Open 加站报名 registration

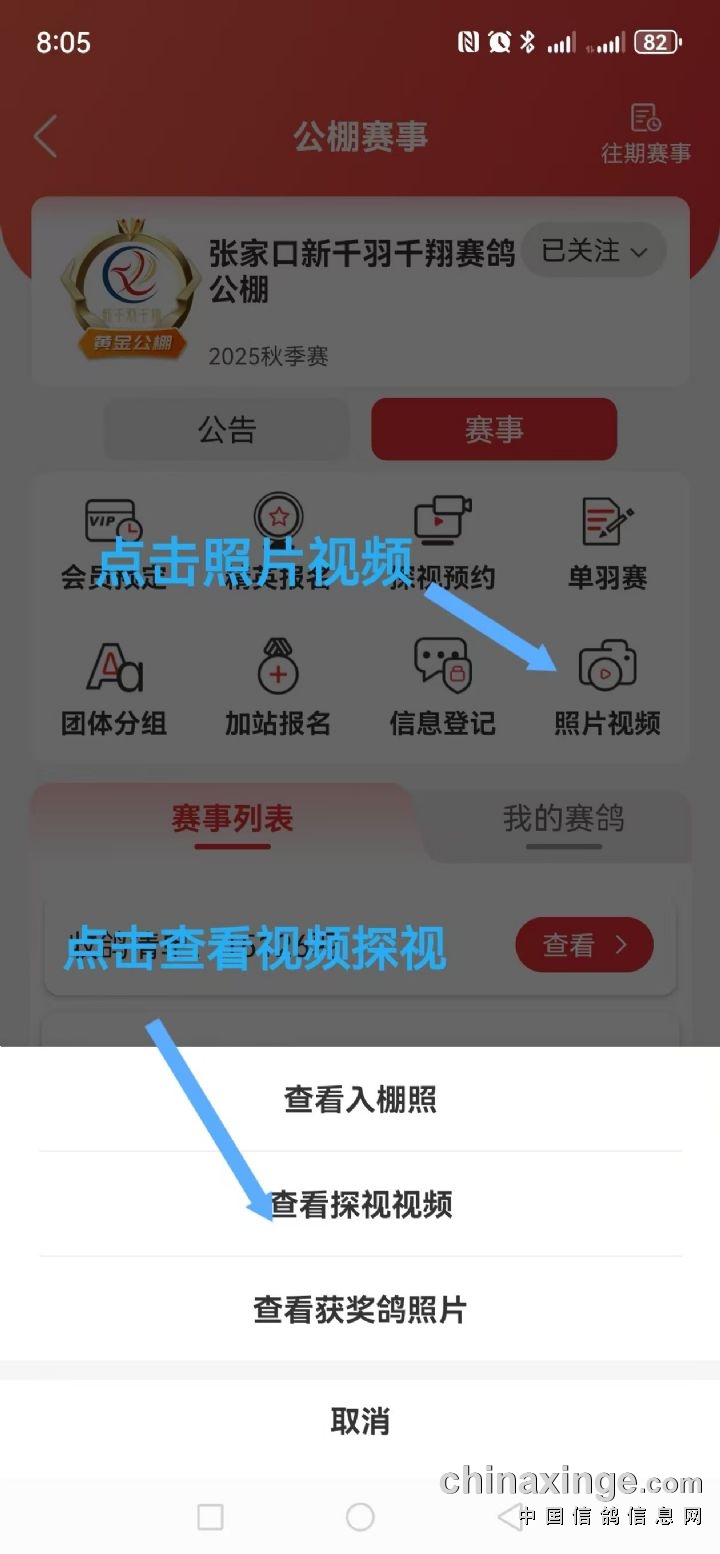[277, 688]
